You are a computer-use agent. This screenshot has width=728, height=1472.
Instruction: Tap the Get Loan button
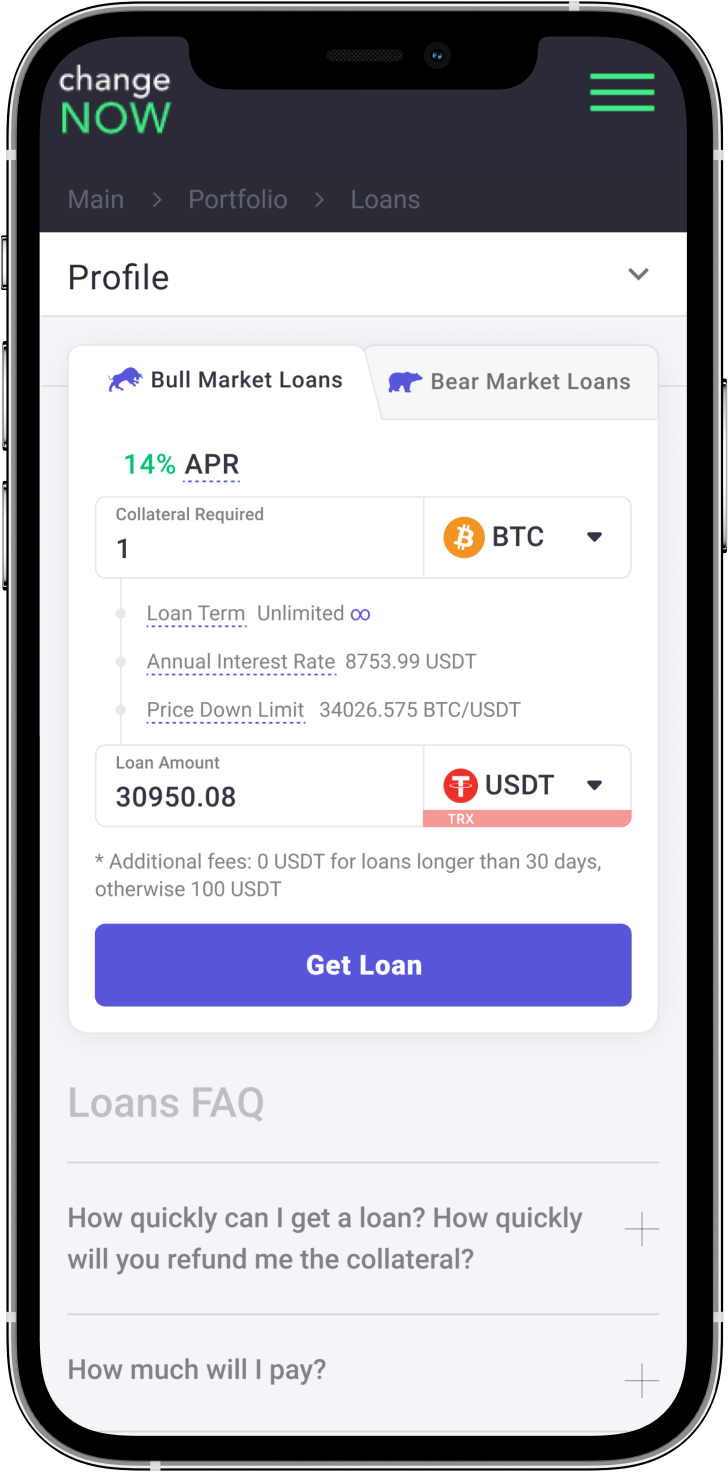[363, 965]
